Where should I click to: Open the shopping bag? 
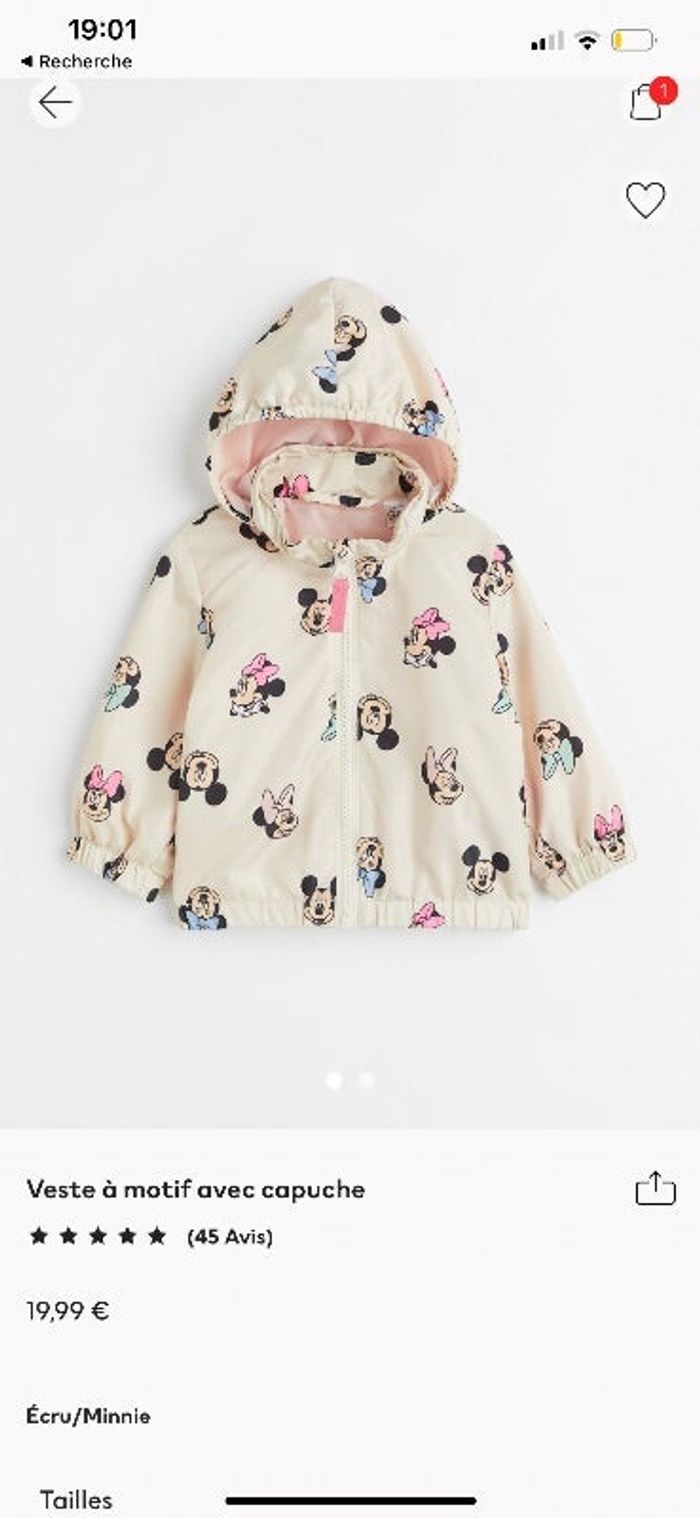tap(647, 101)
